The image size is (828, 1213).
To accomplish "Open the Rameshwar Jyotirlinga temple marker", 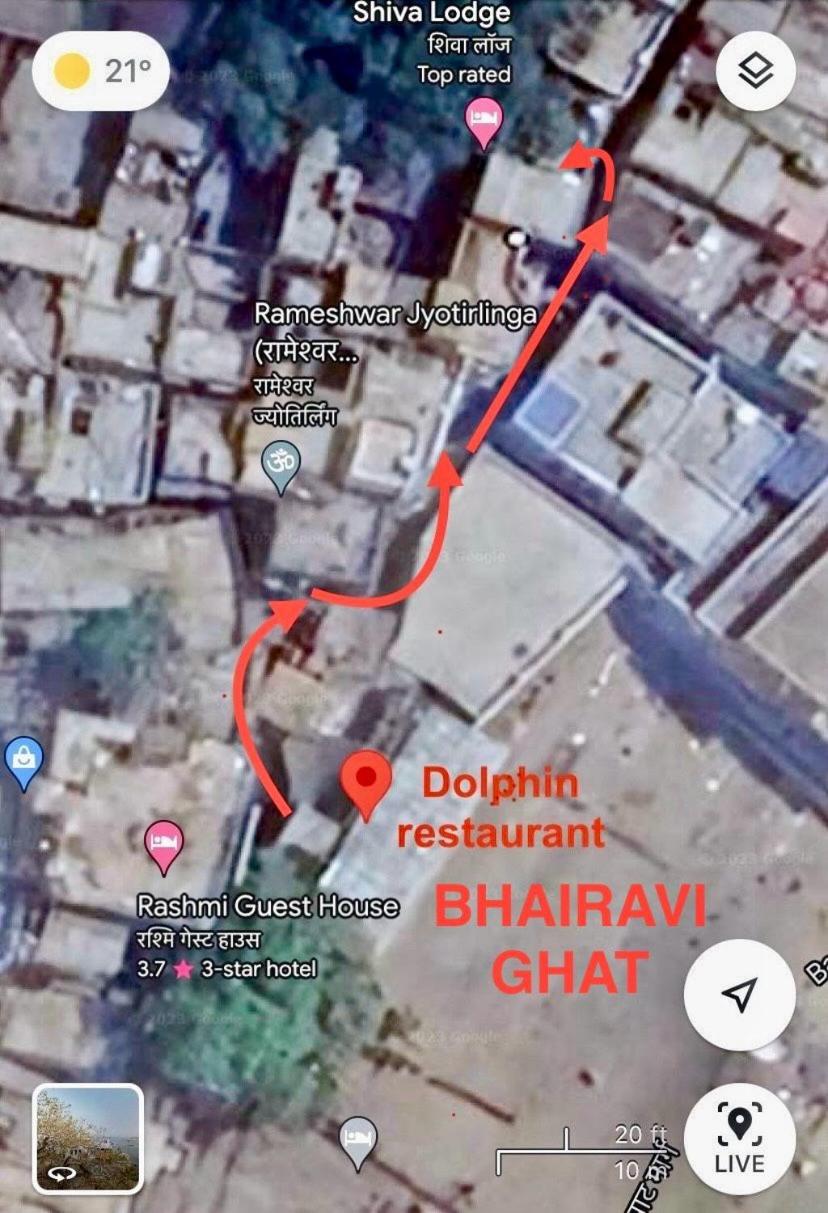I will point(281,466).
